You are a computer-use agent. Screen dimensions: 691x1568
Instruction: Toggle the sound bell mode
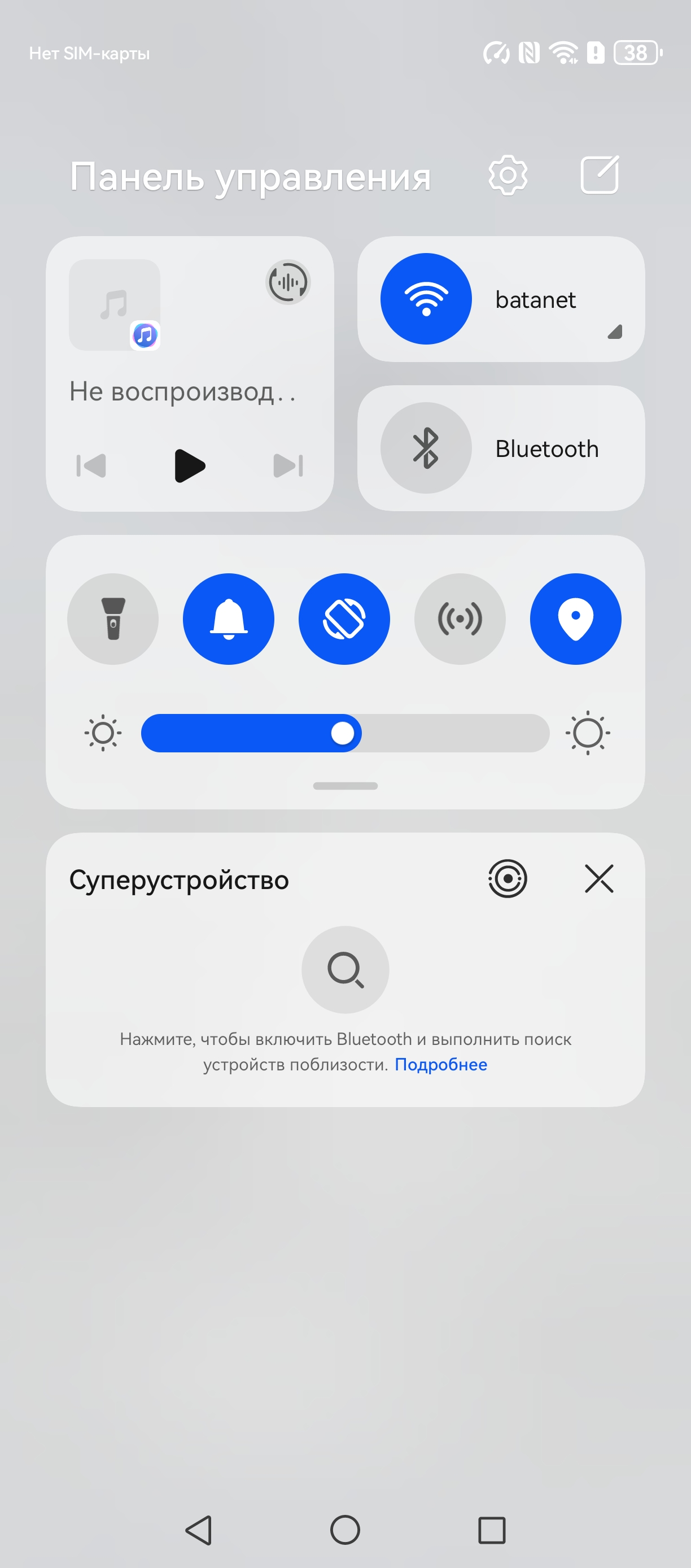229,619
